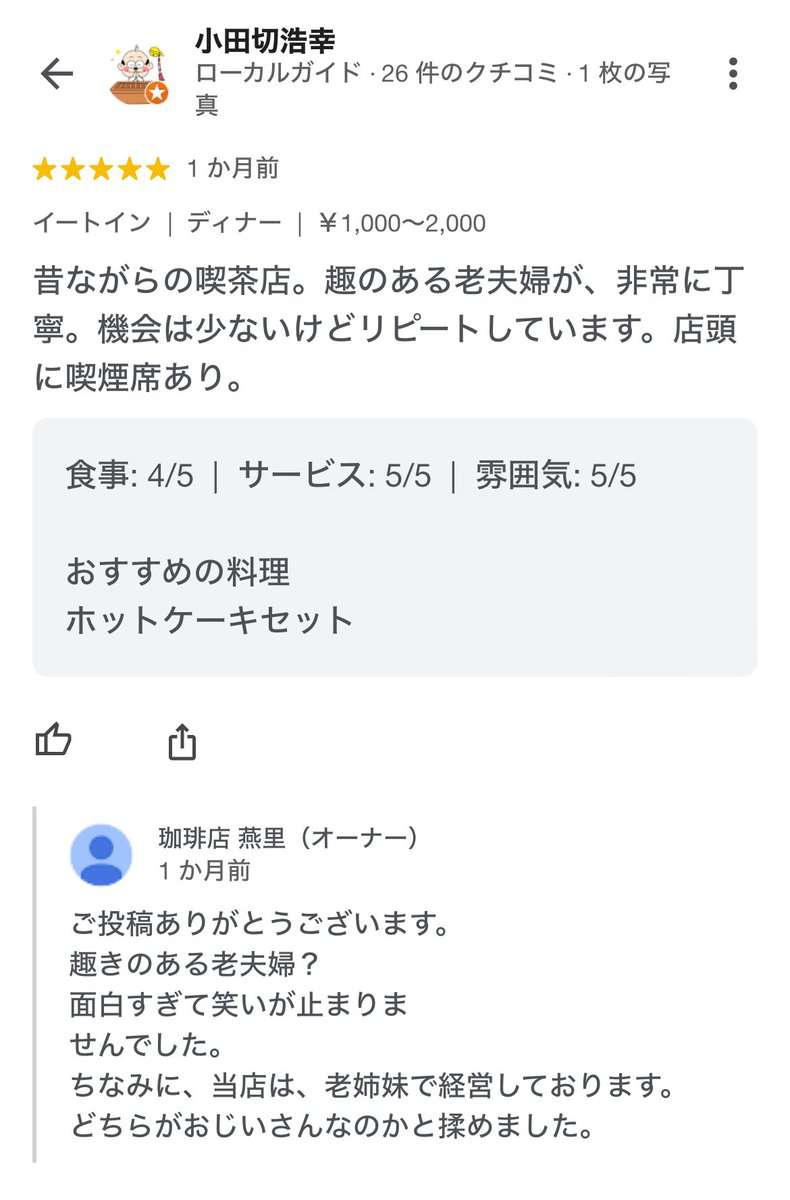This screenshot has height=1200, width=790.
Task: Share this review
Action: click(181, 742)
